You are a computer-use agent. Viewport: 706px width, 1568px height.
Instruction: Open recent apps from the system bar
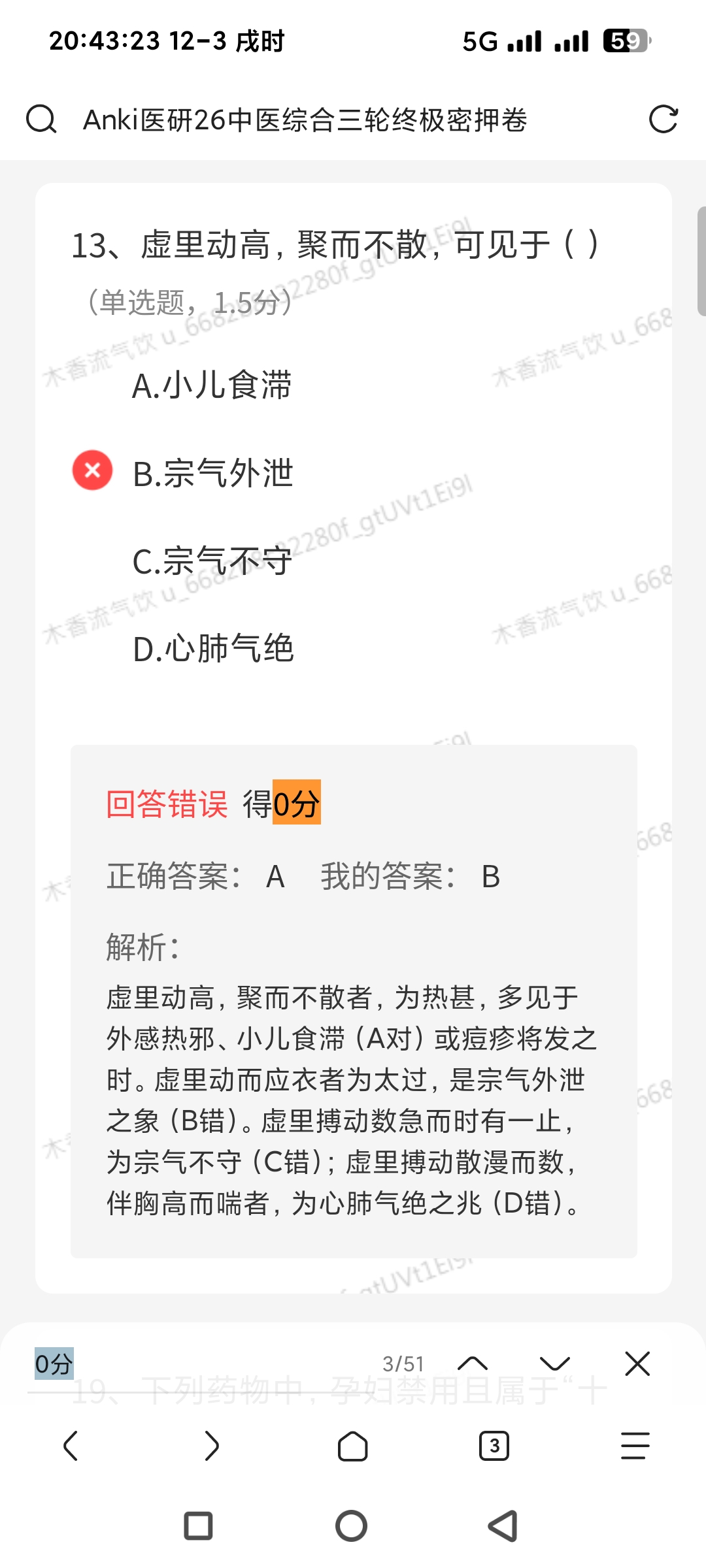(199, 1526)
